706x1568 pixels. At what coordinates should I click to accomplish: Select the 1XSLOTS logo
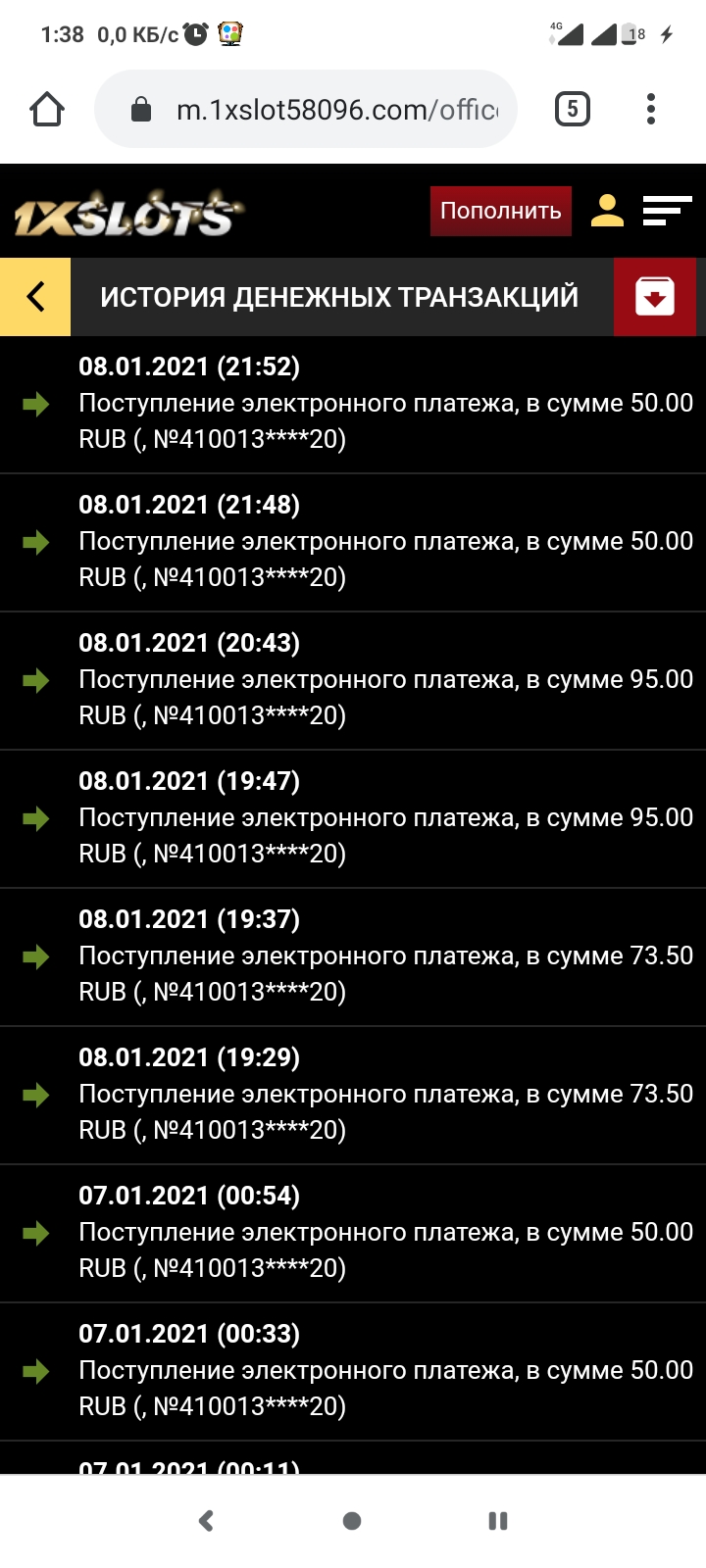tap(118, 210)
